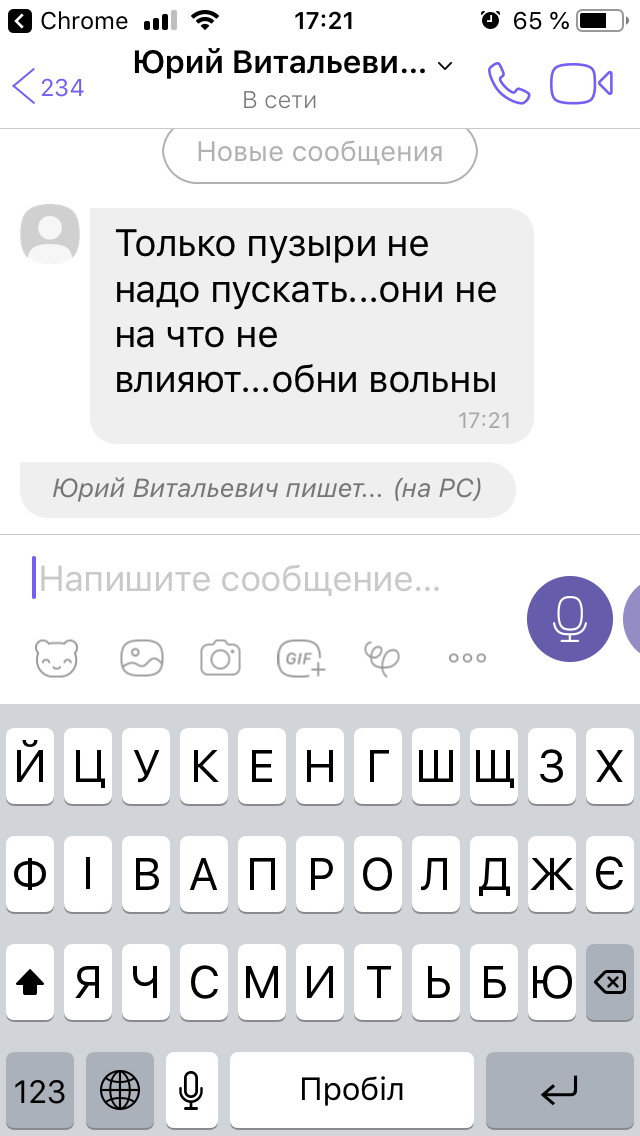Open the photo gallery picker

pos(141,658)
